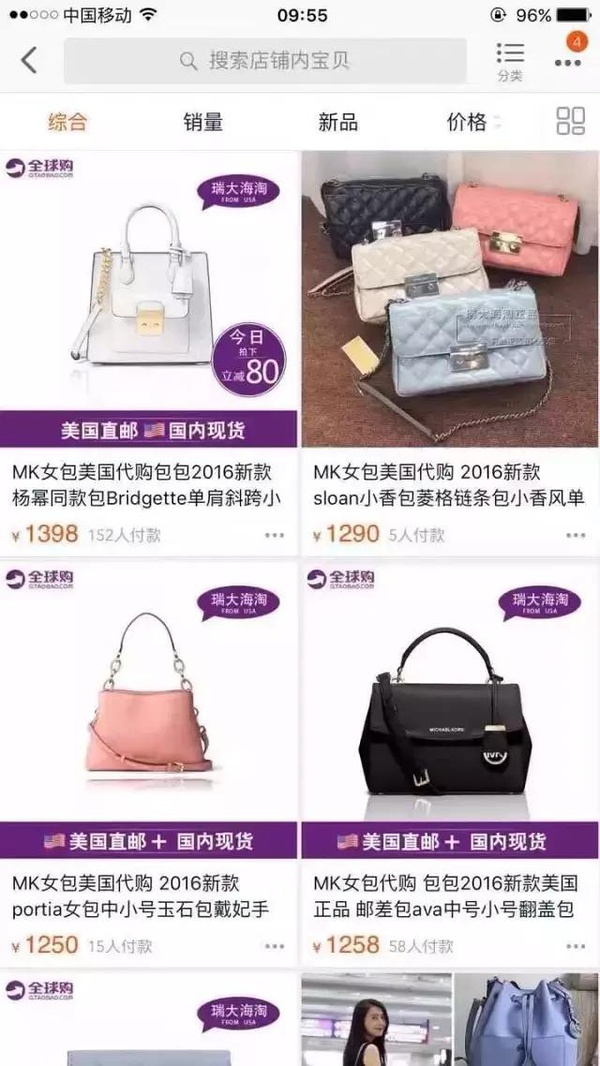600x1066 pixels.
Task: Open the more-options dots menu
Action: [x=568, y=61]
